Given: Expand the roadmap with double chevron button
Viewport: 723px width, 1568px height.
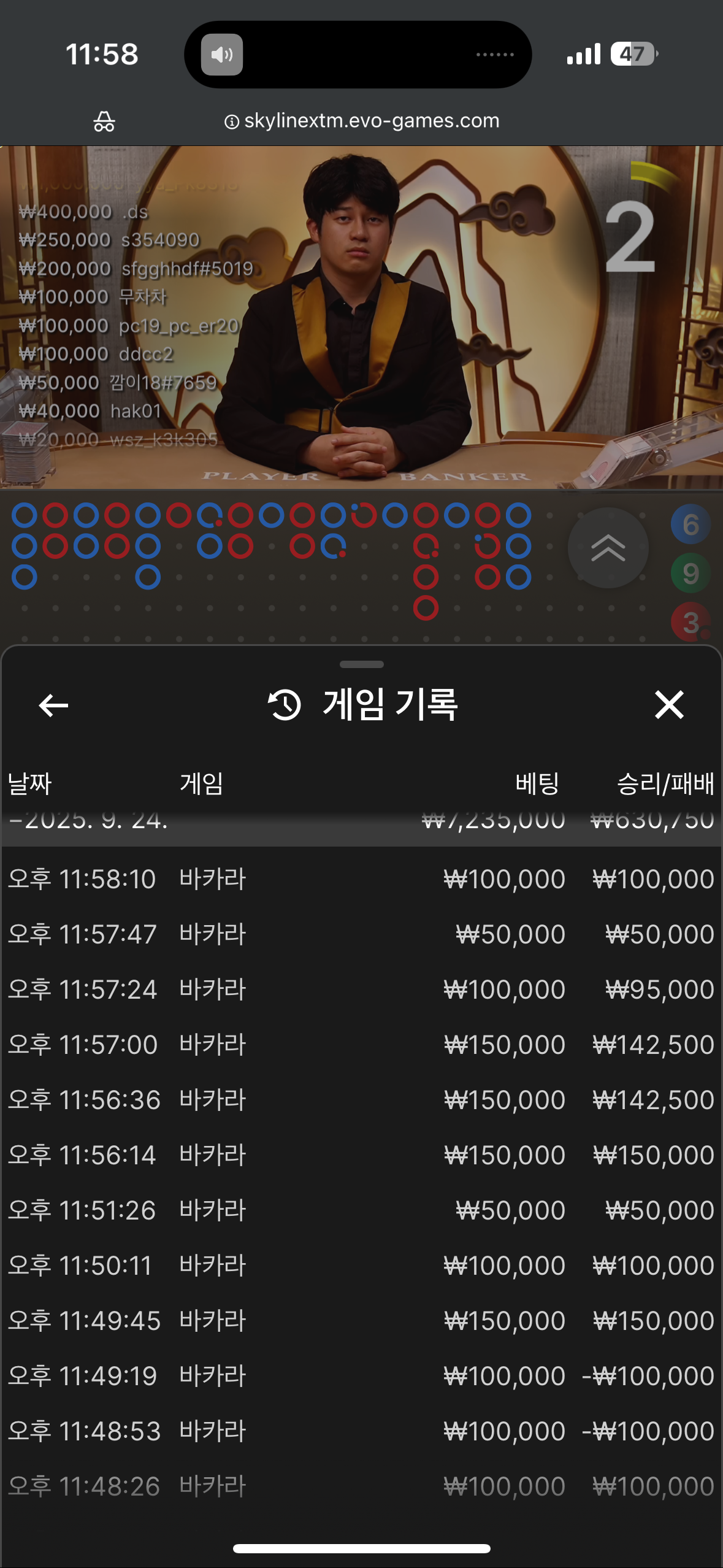Looking at the screenshot, I should (x=608, y=548).
